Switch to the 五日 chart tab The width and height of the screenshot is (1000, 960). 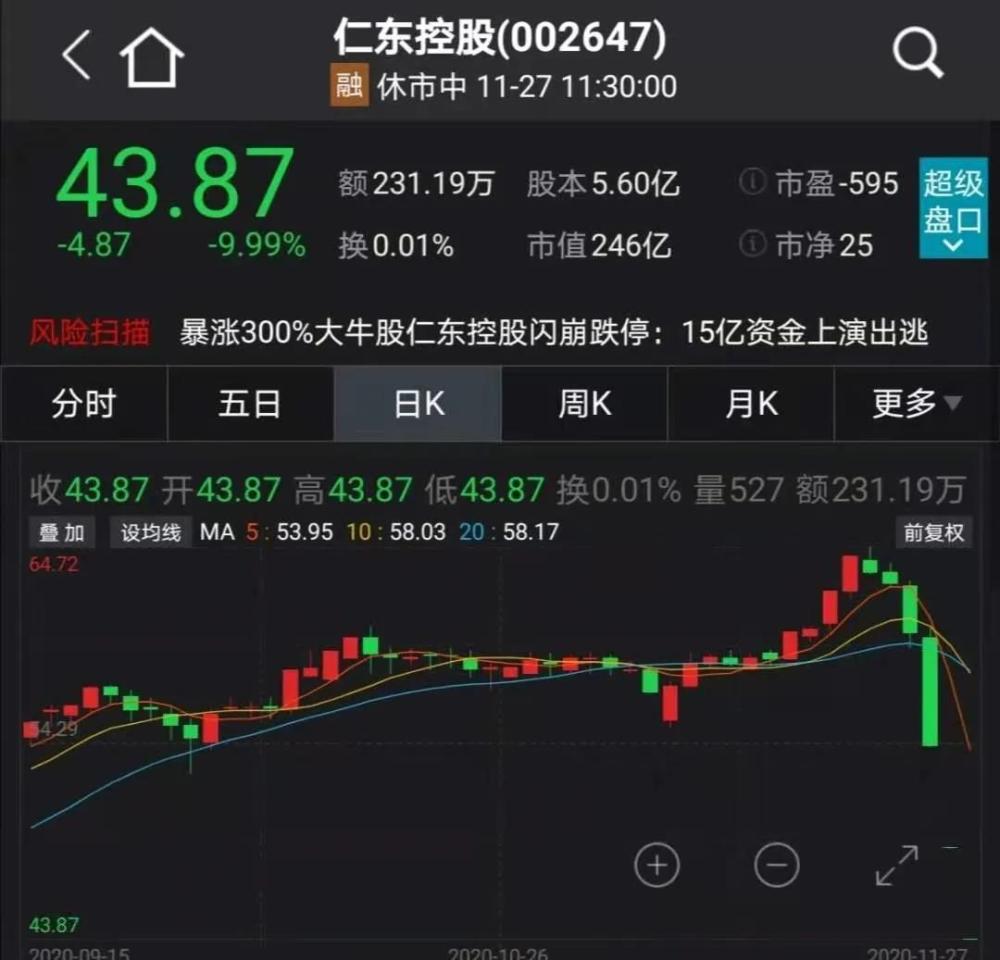[250, 404]
